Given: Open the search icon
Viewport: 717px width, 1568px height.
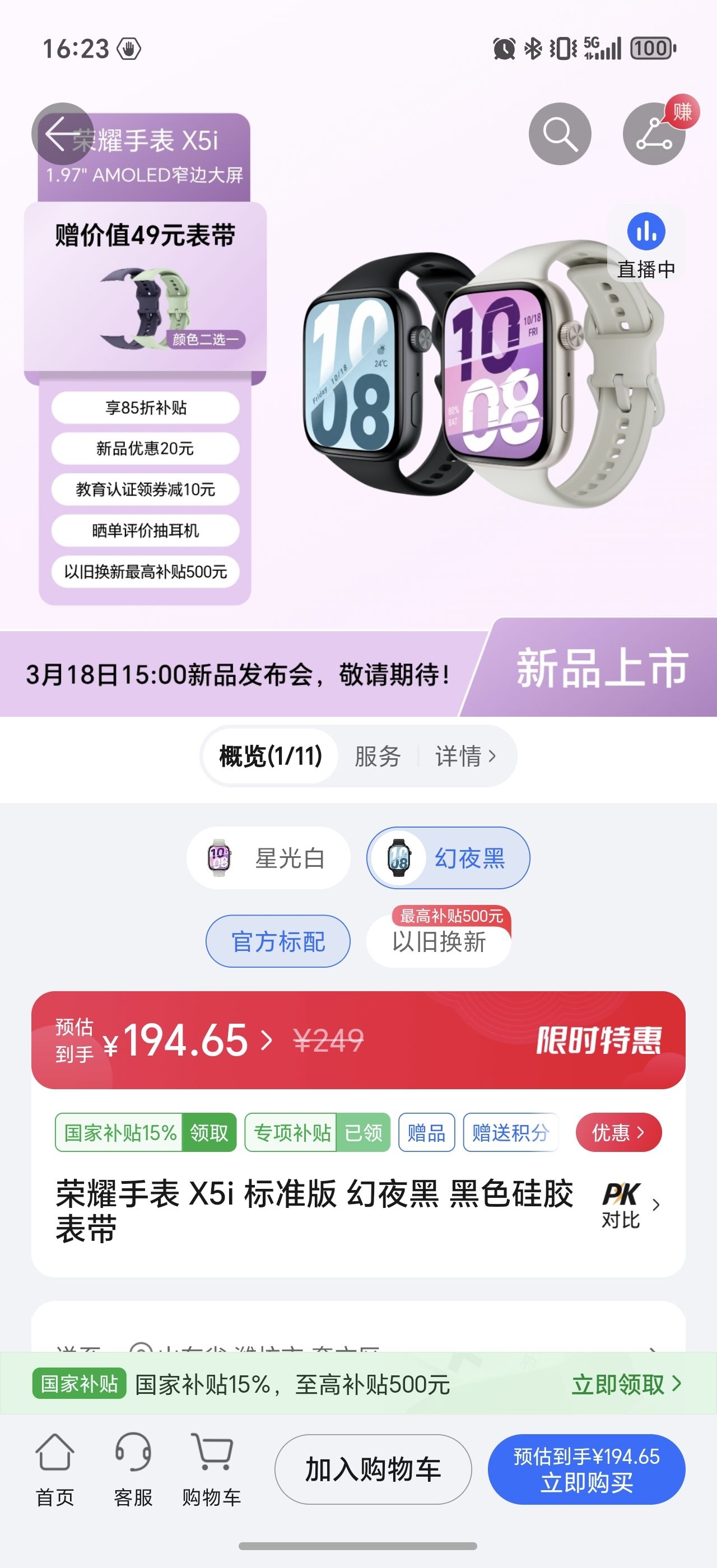Looking at the screenshot, I should coord(560,133).
